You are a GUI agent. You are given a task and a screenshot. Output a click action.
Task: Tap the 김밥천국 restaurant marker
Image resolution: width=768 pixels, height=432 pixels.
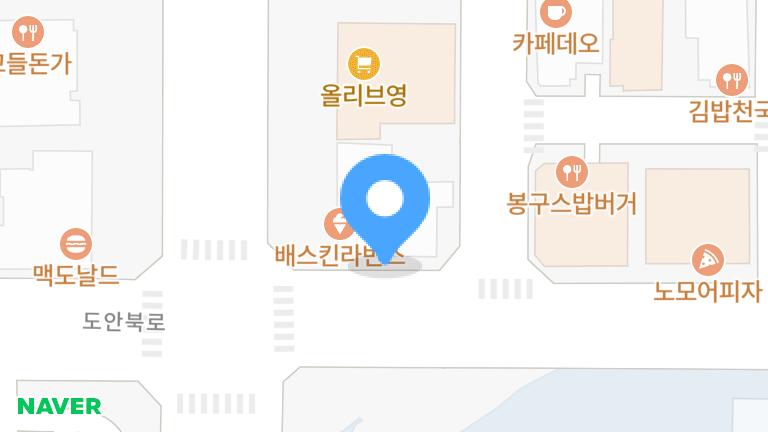pyautogui.click(x=733, y=79)
